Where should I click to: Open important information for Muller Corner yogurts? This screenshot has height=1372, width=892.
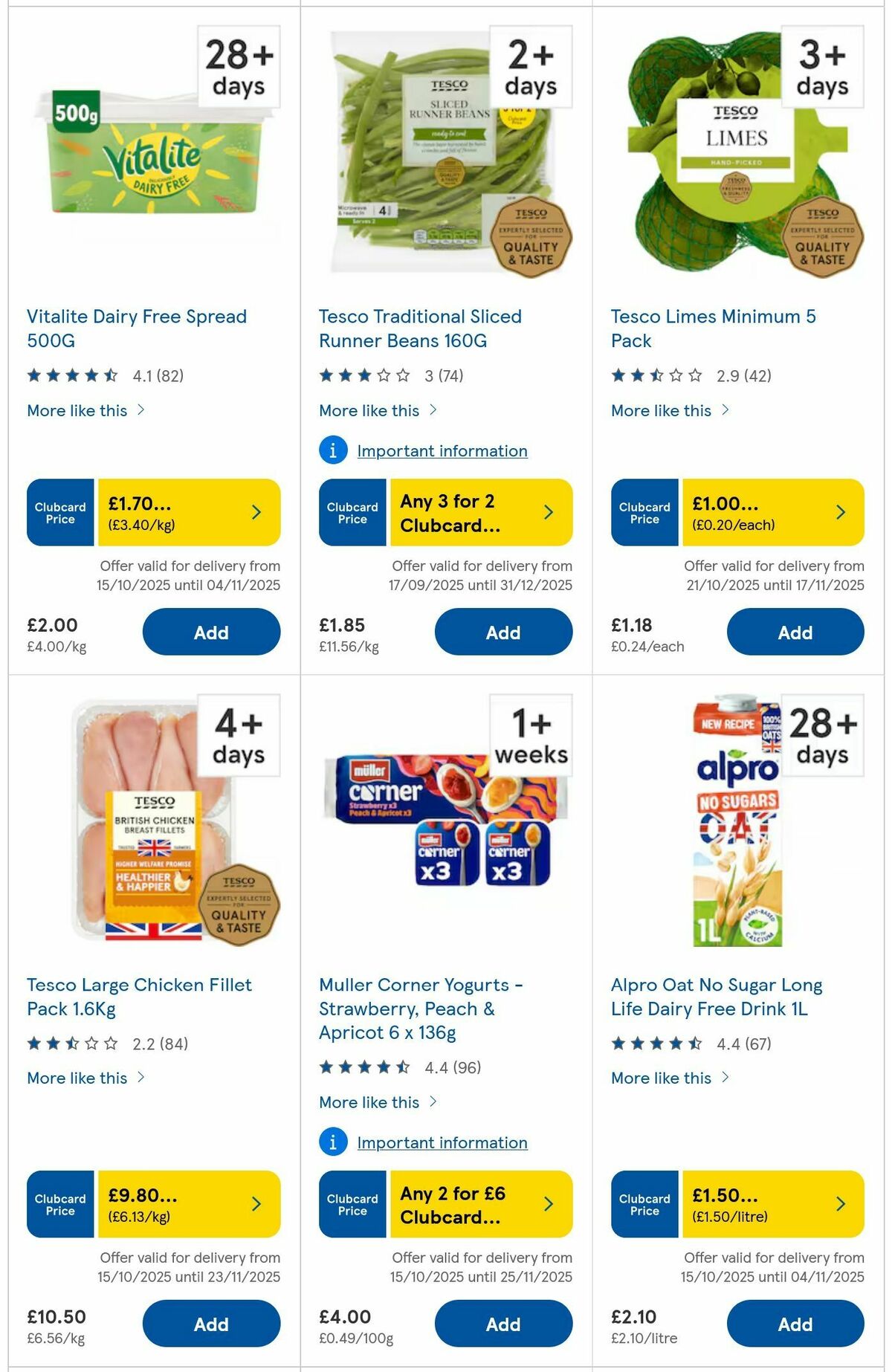click(440, 1142)
